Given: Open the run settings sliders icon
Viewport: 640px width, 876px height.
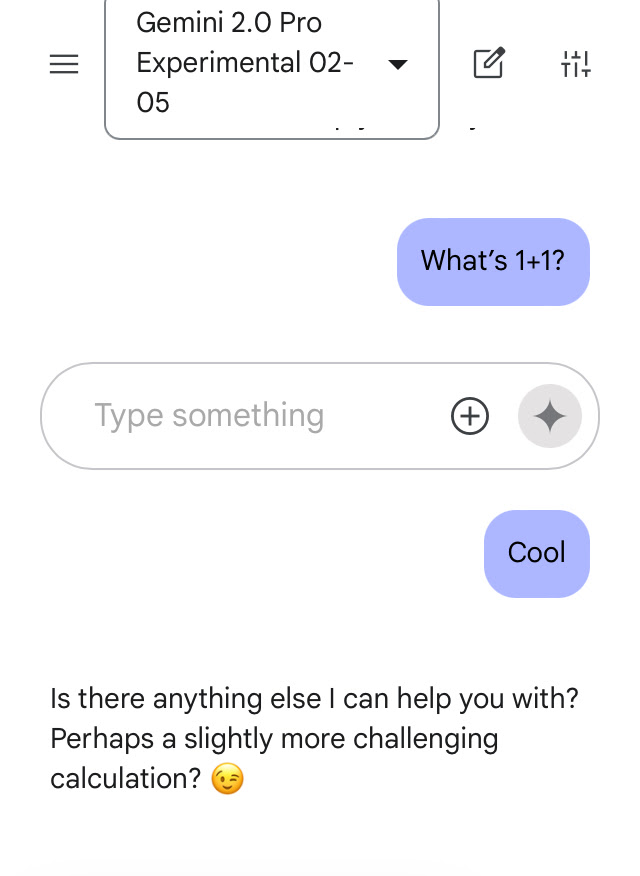Looking at the screenshot, I should click(576, 64).
